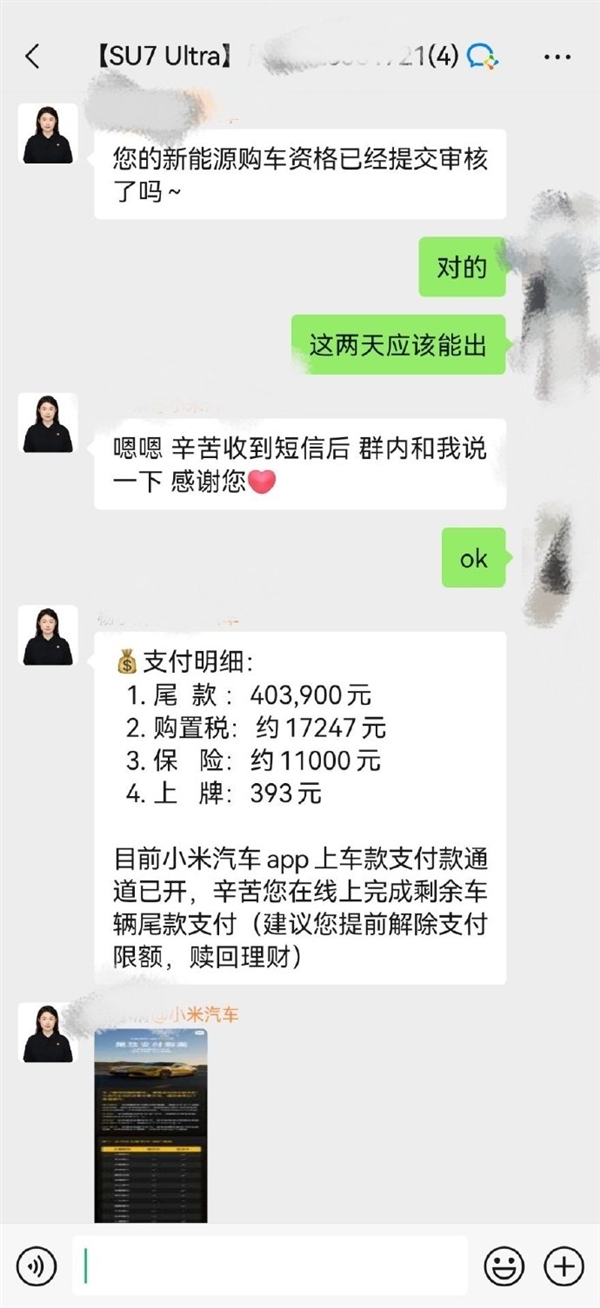The image size is (600, 1308).
Task: Go back to the chat list
Action: (x=32, y=56)
